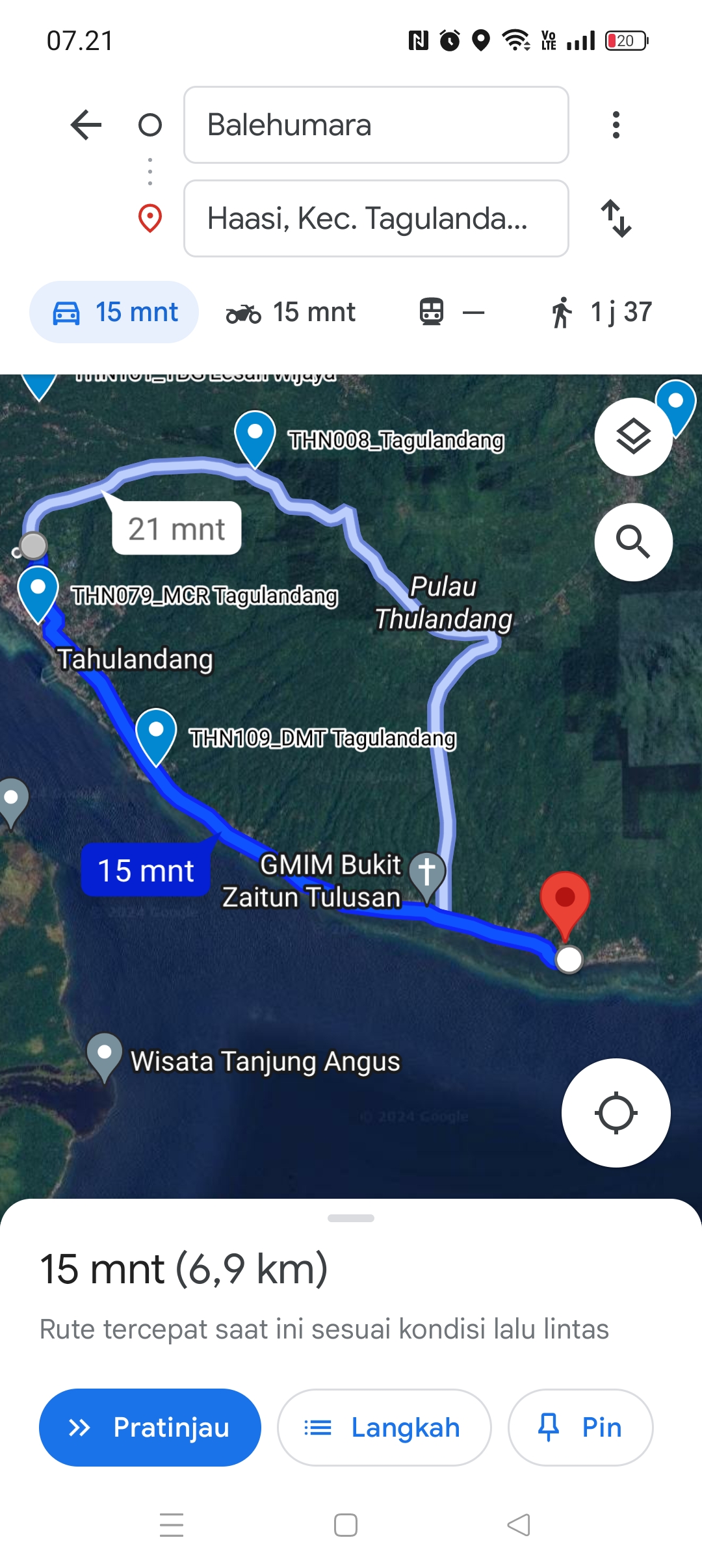Swap origin and destination

[x=616, y=218]
